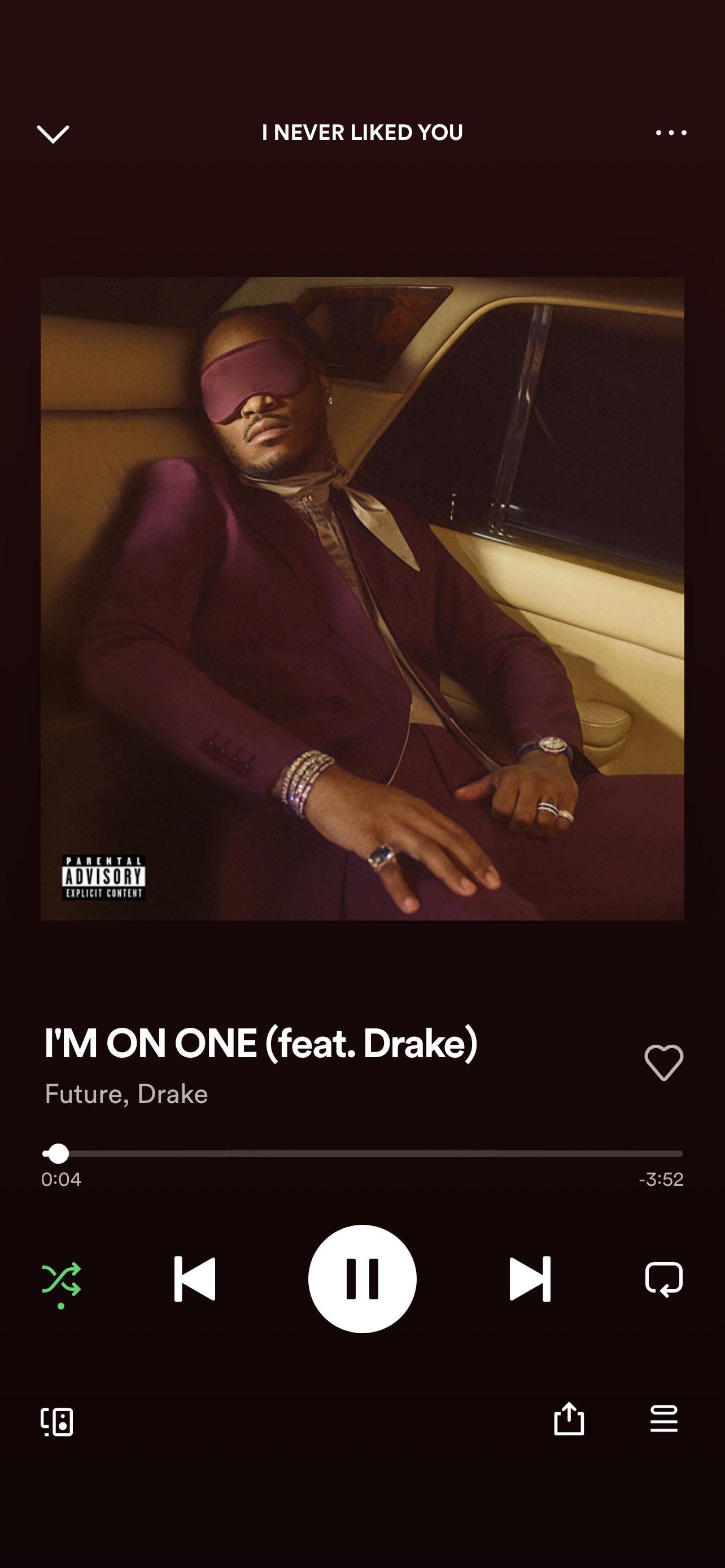
Task: Open the I NEVER LIKED YOU album title
Action: pyautogui.click(x=362, y=133)
